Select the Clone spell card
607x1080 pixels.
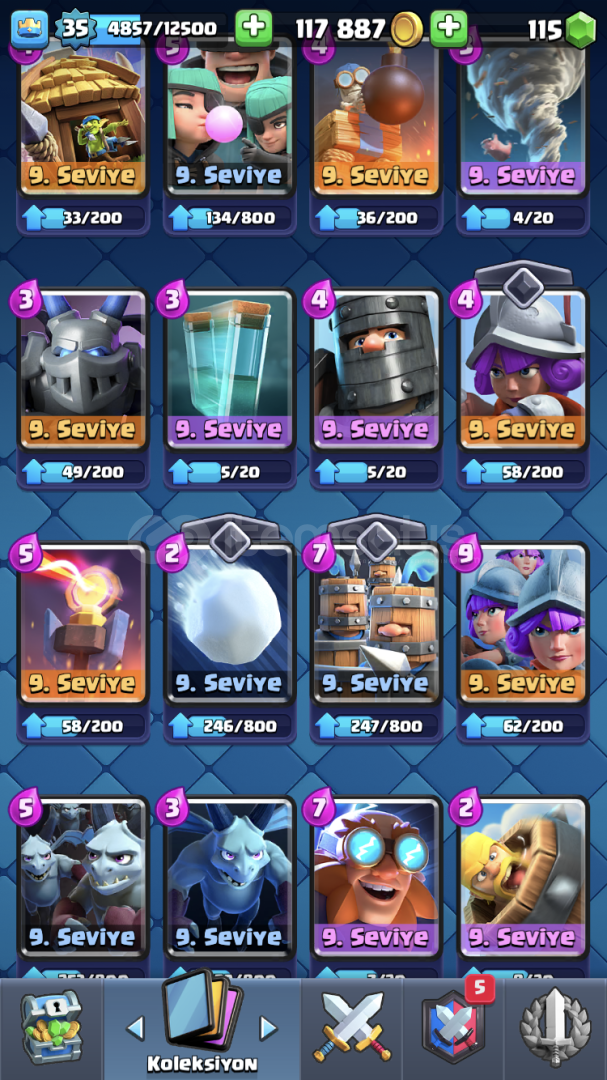pyautogui.click(x=229, y=370)
